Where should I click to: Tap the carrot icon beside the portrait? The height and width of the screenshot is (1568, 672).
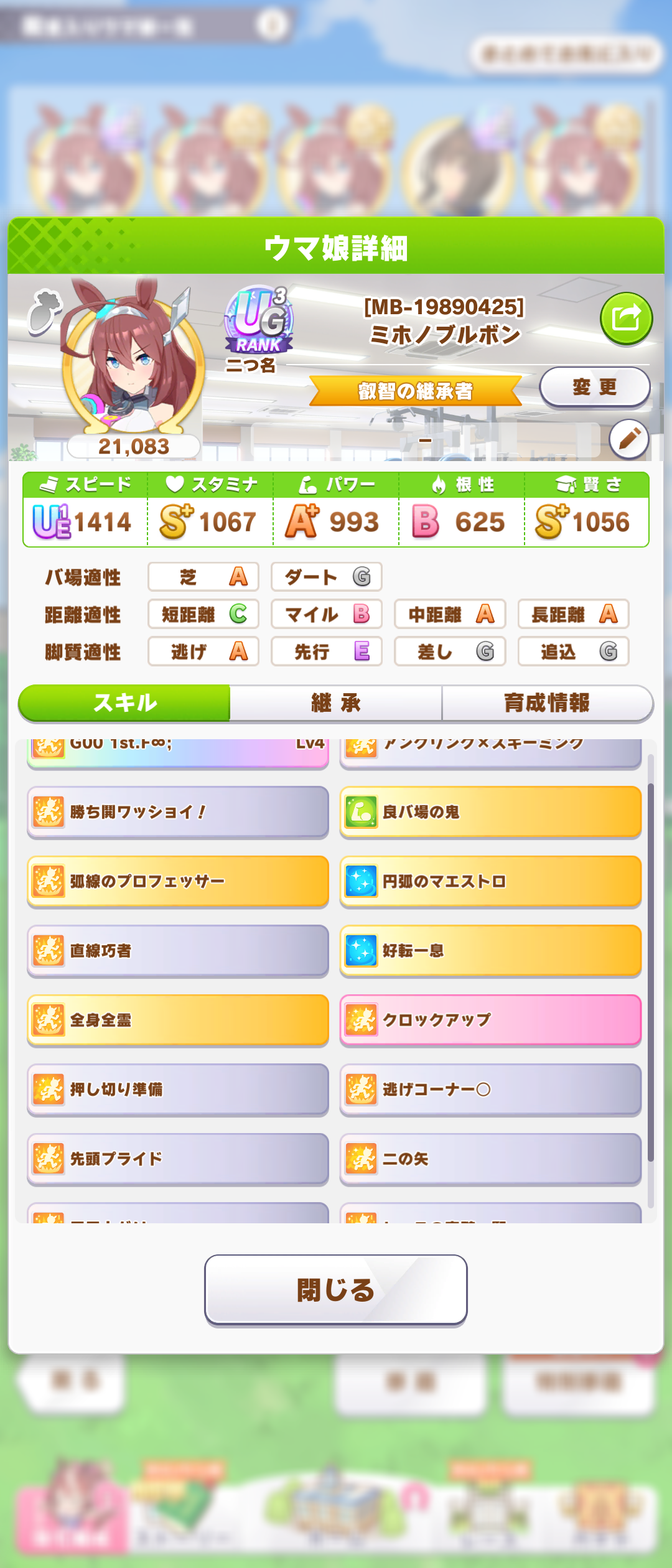click(x=45, y=312)
